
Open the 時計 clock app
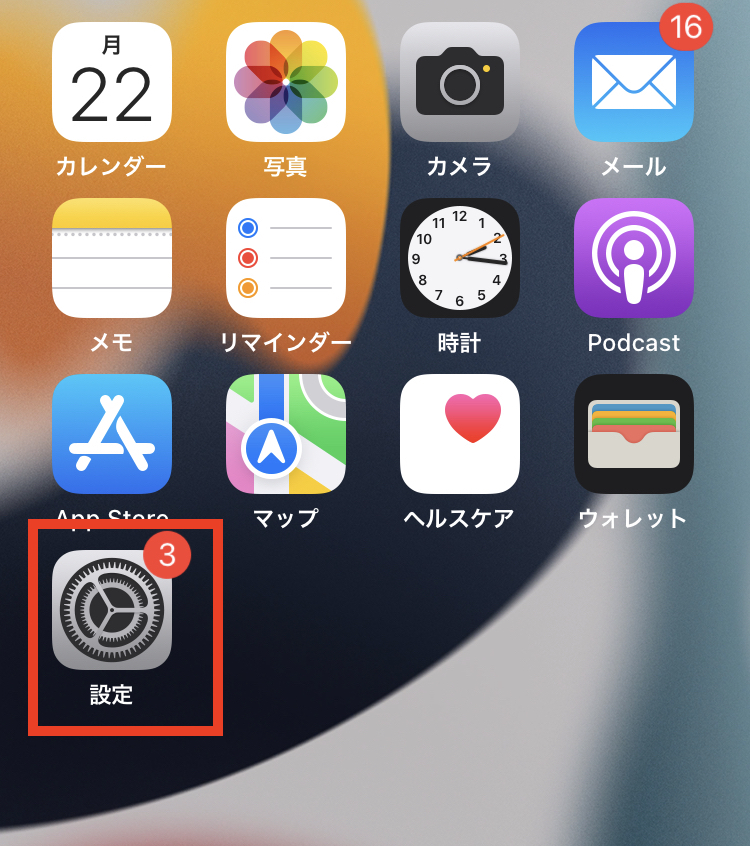(460, 258)
